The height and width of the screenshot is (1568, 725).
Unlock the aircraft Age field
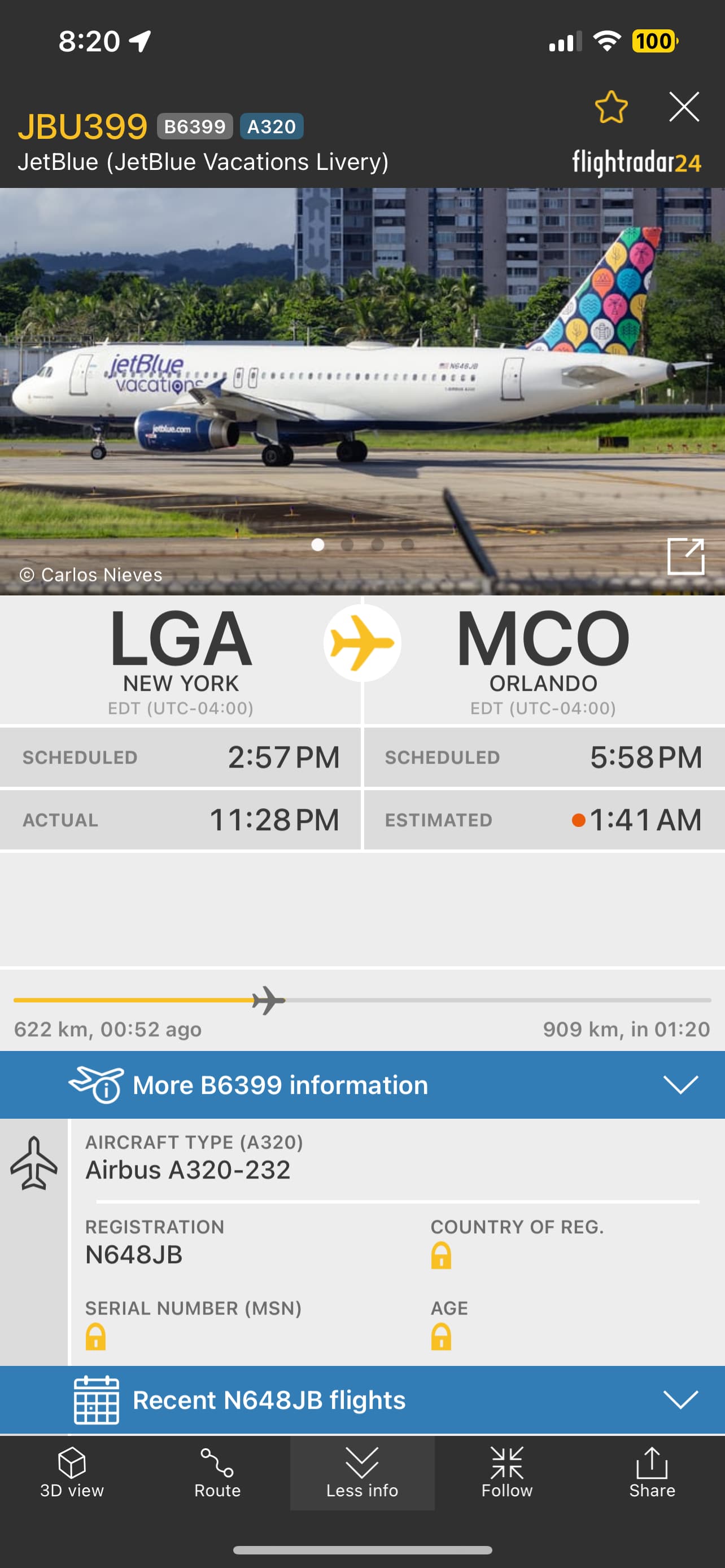tap(442, 1337)
